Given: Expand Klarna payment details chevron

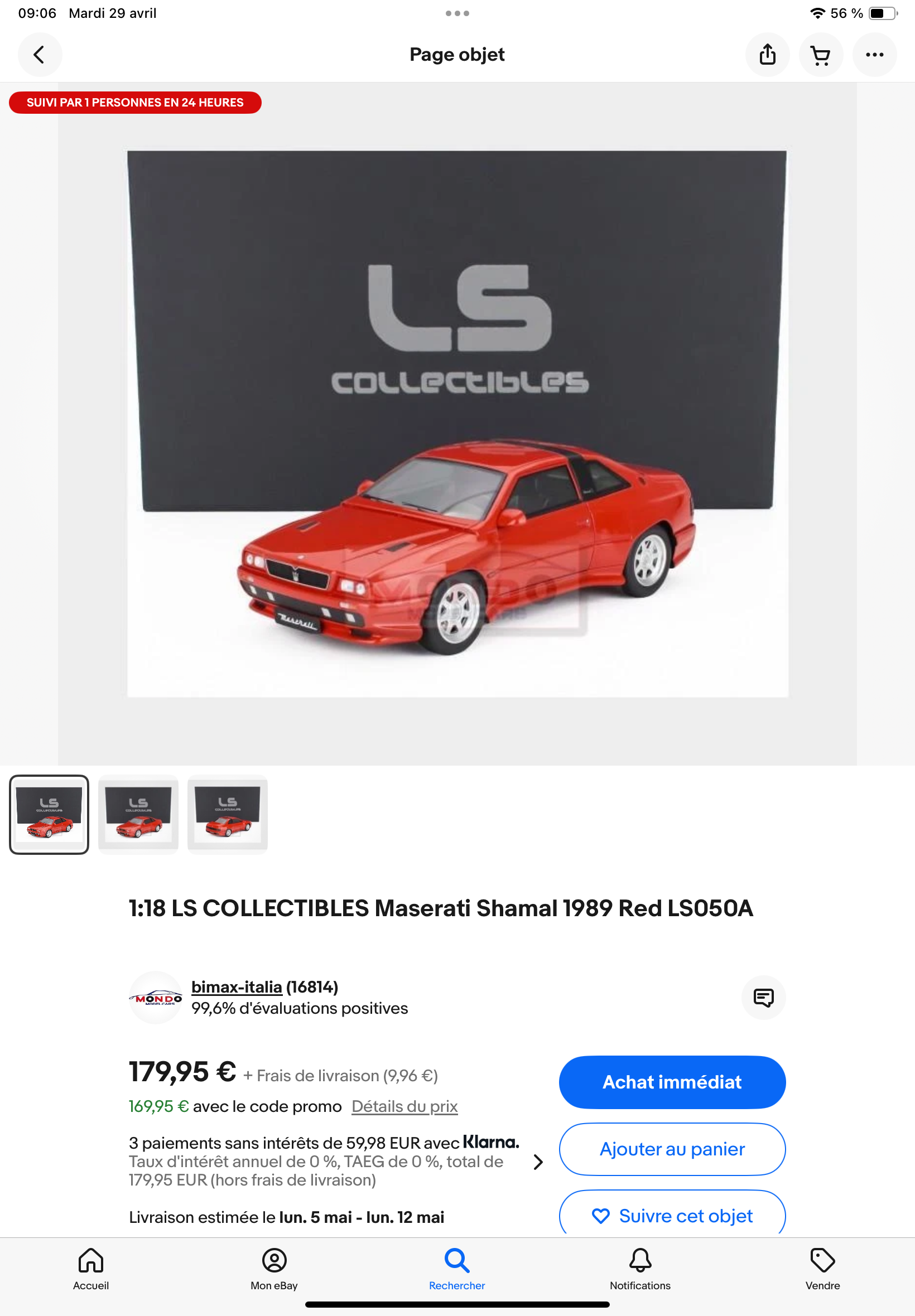Looking at the screenshot, I should (x=538, y=1162).
